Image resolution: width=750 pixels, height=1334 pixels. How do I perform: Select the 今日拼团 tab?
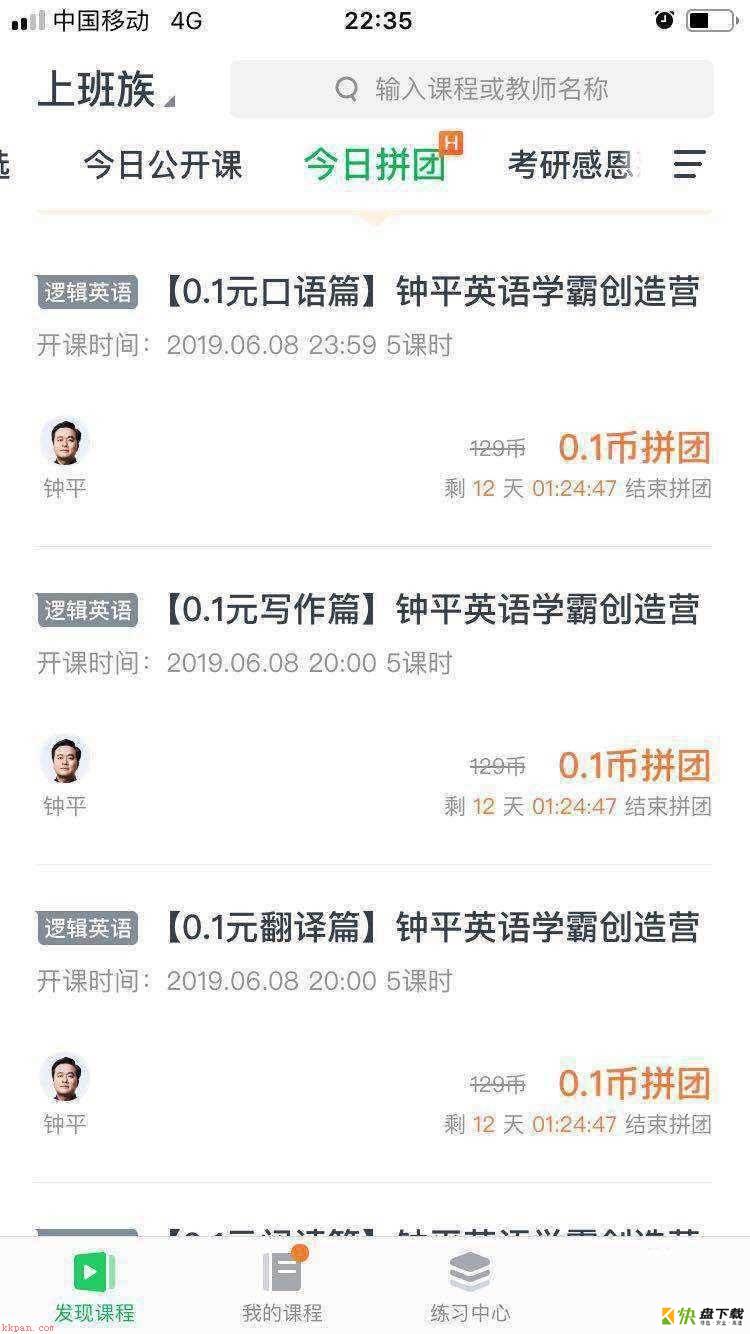tap(375, 165)
